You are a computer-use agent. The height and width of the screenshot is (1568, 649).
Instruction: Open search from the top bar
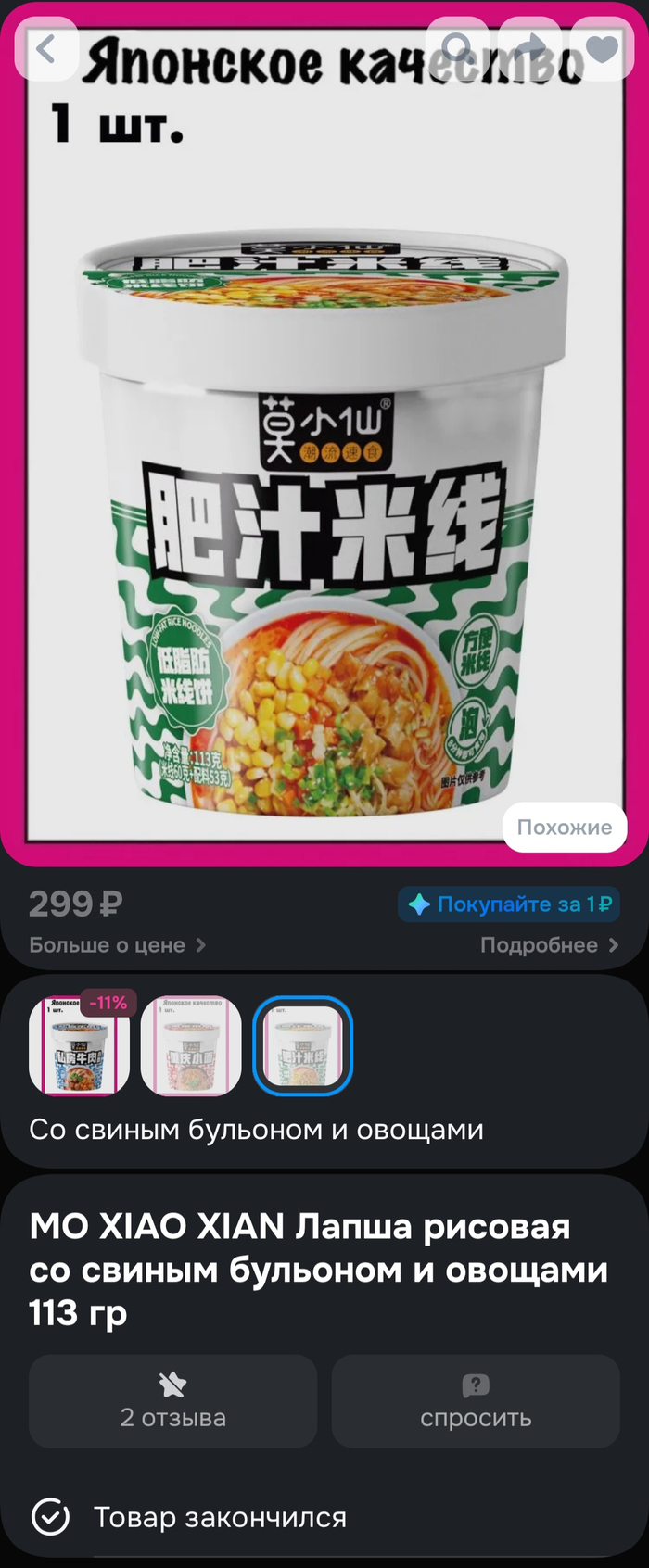[x=457, y=48]
